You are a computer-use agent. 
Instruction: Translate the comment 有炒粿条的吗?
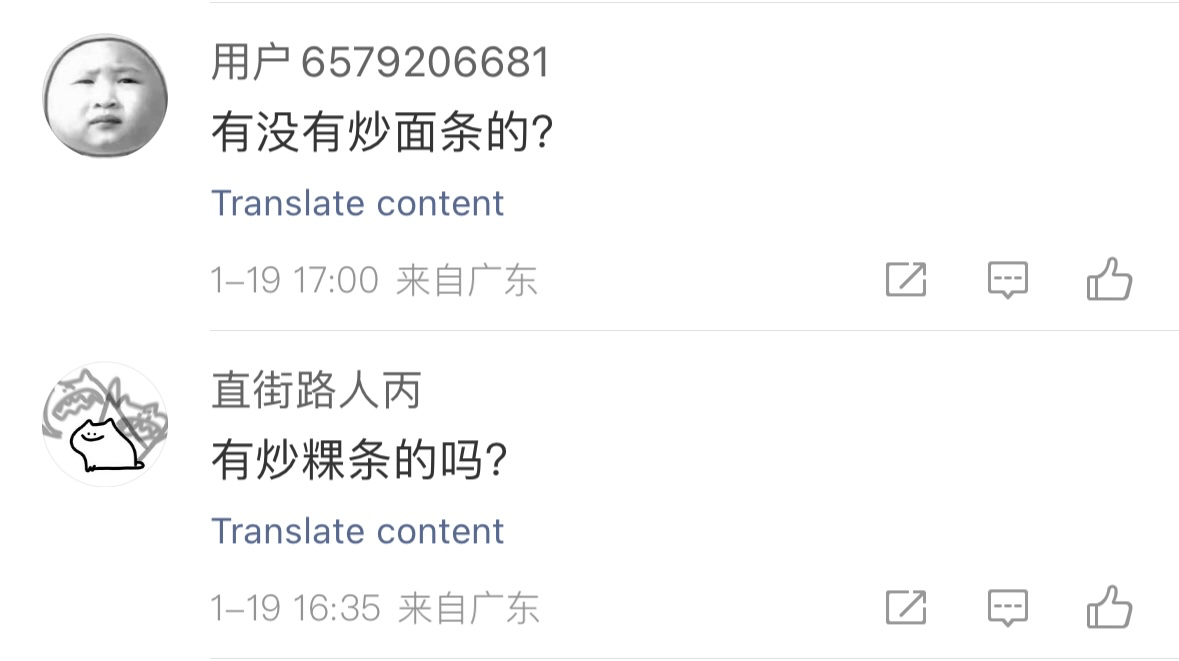coord(357,530)
